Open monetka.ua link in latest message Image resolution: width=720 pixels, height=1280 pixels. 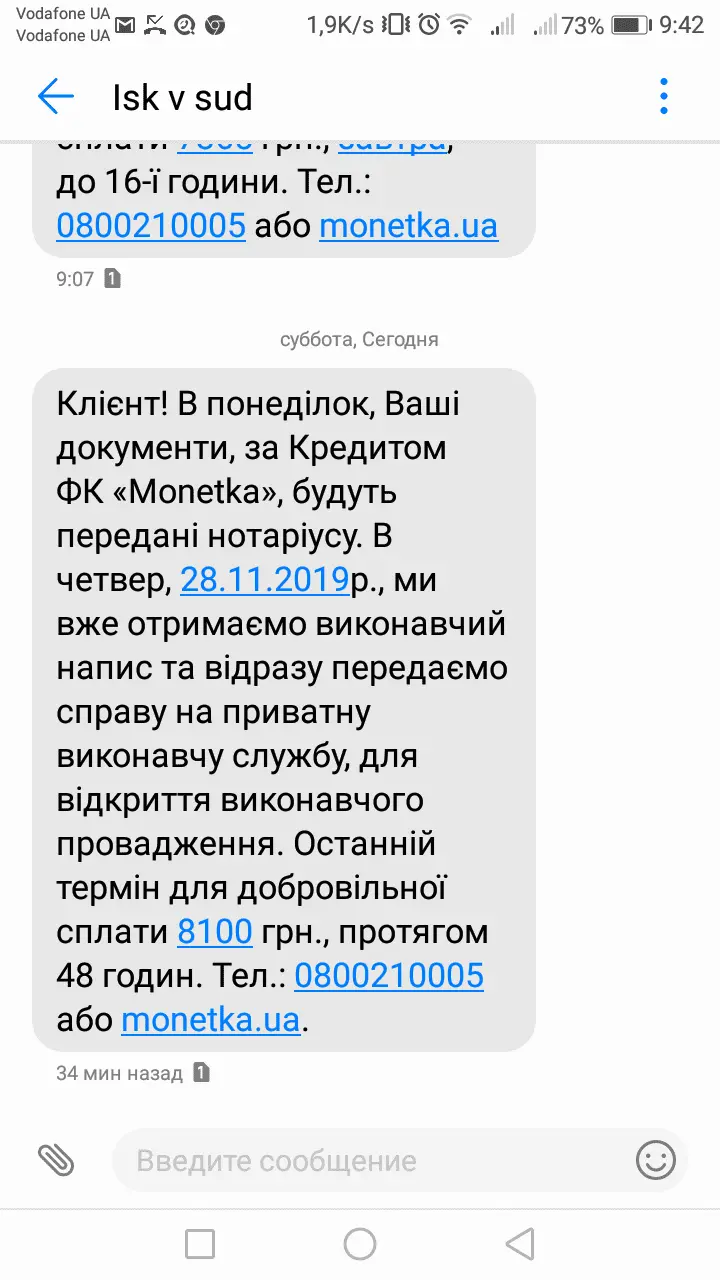211,1020
